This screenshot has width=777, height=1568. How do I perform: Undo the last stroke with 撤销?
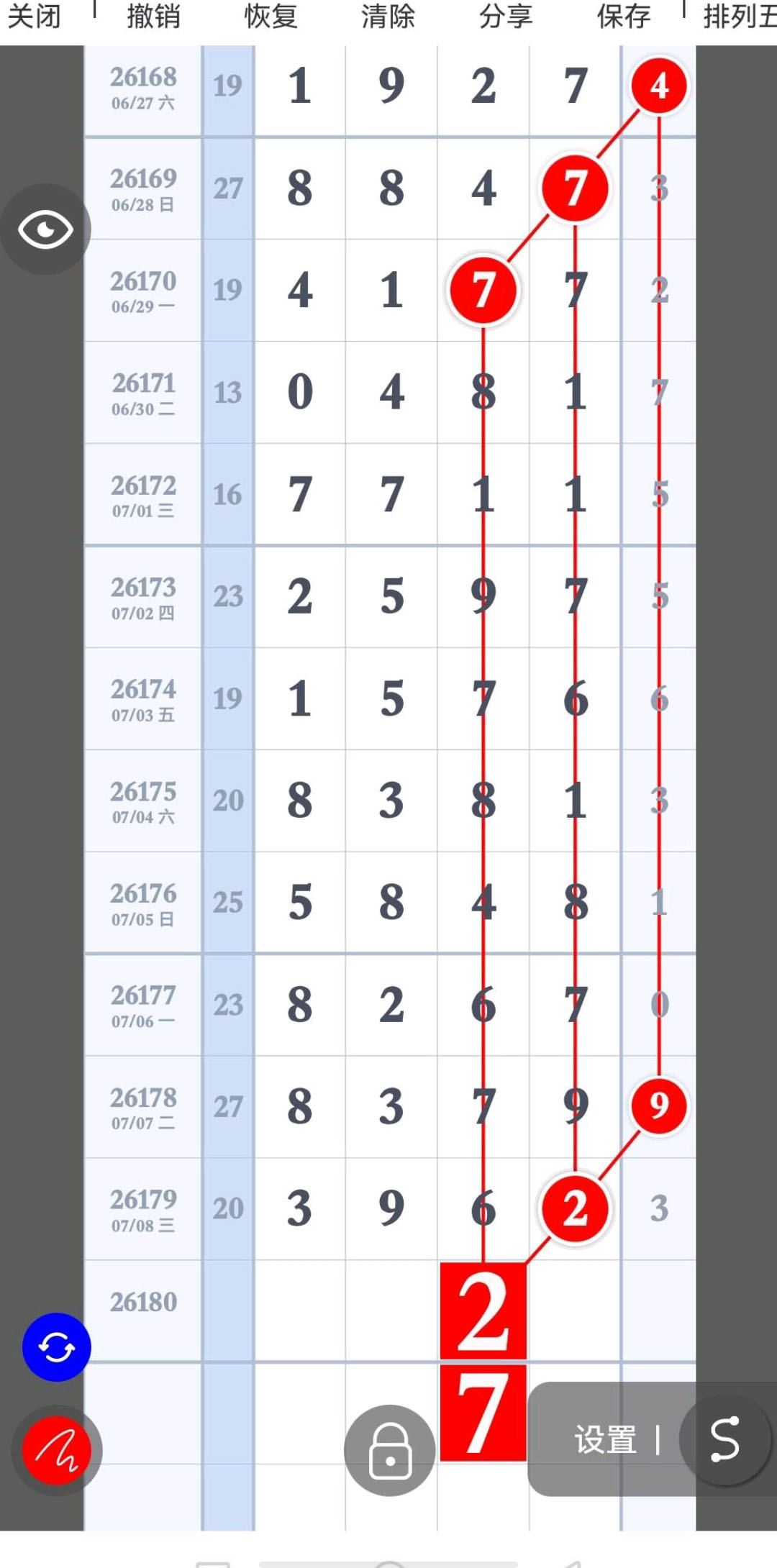point(153,16)
